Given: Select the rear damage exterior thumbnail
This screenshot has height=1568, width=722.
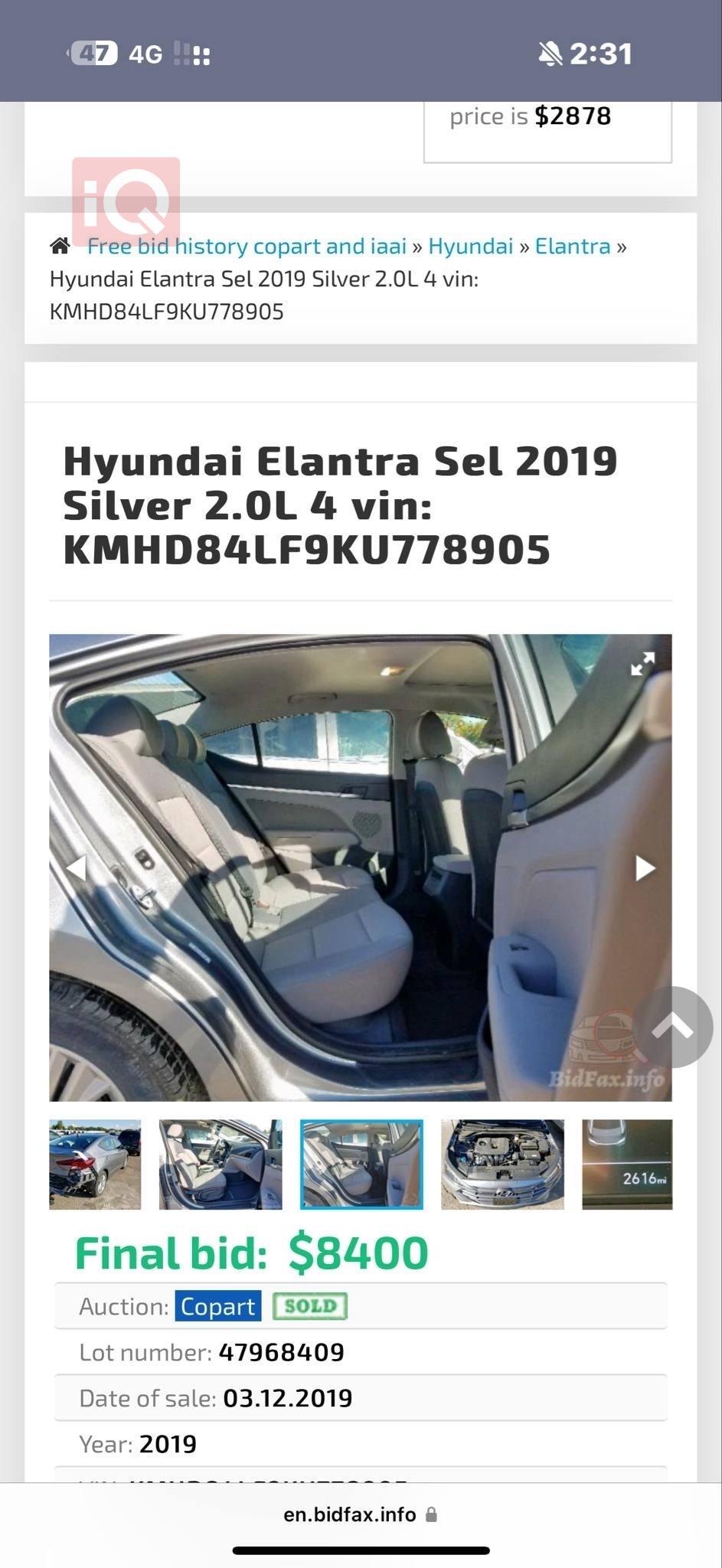Looking at the screenshot, I should 95,1165.
